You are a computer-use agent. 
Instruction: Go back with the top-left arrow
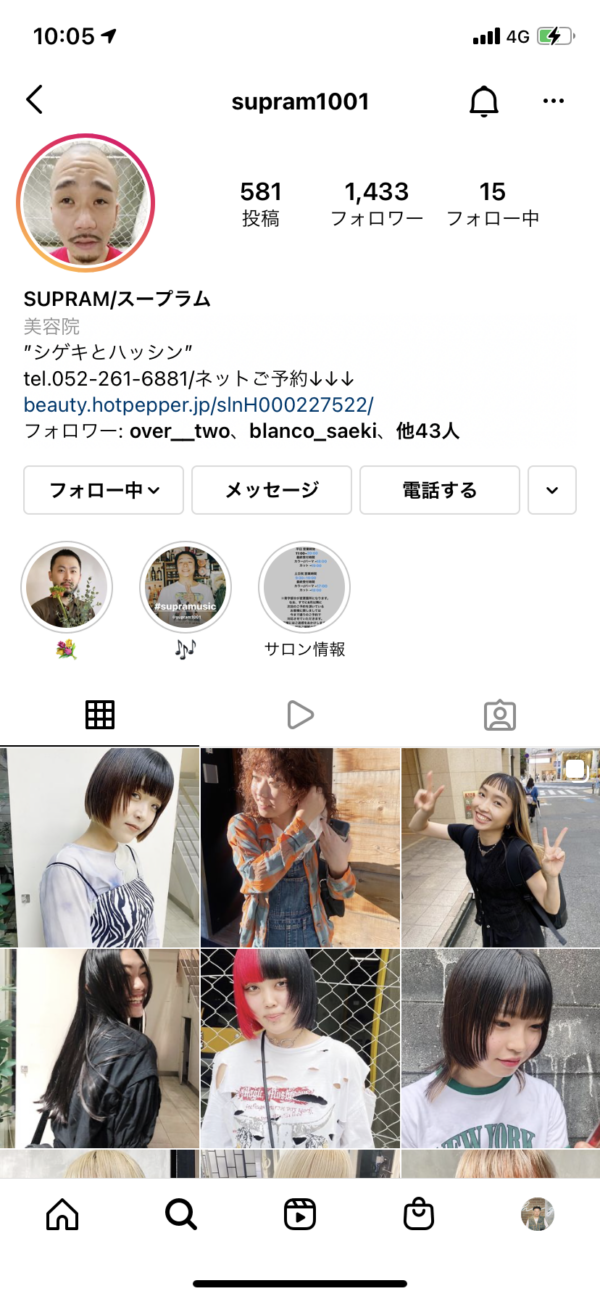coord(35,100)
